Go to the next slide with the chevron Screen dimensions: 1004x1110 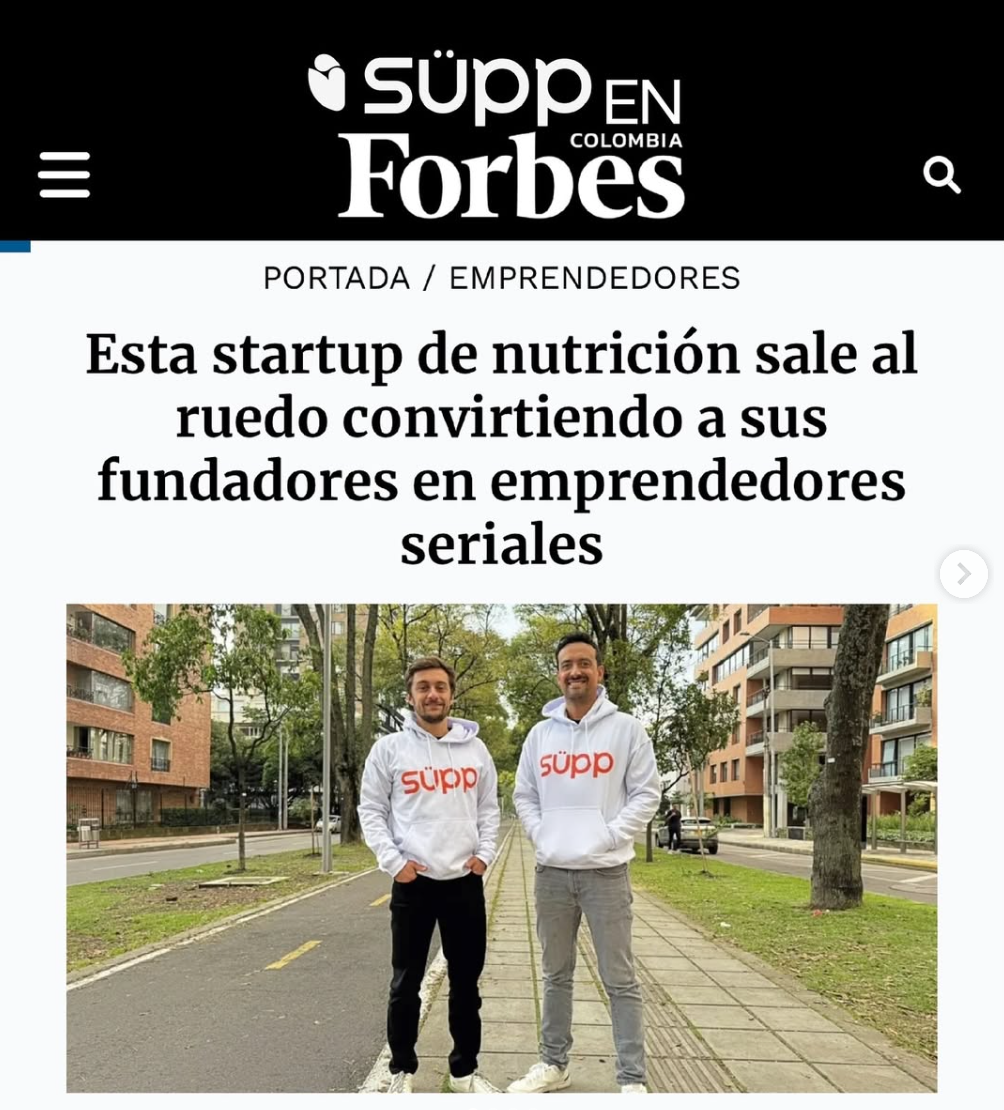(963, 574)
